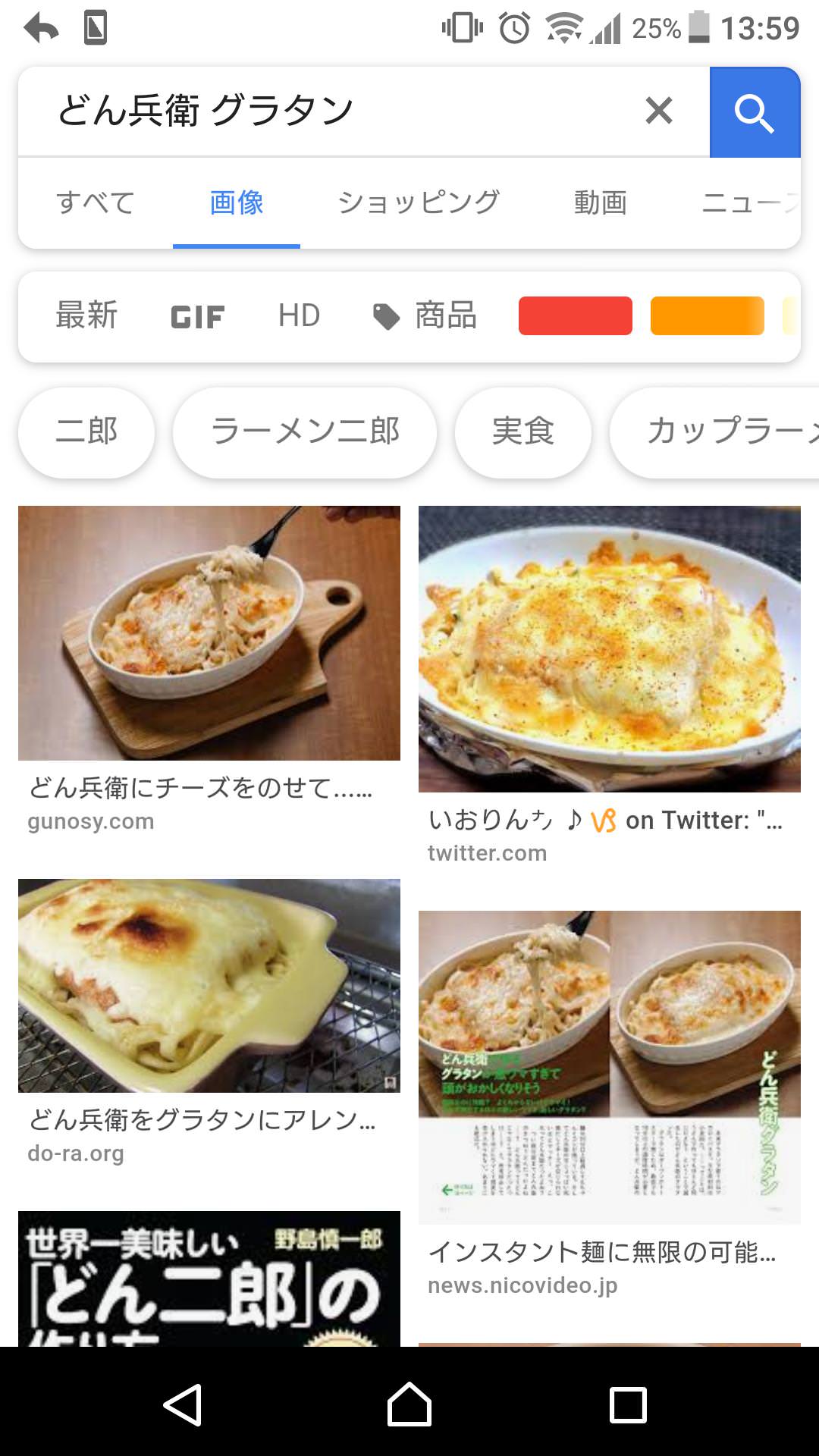Viewport: 819px width, 1456px height.
Task: Tap the blue search magnifier button
Action: tap(755, 112)
